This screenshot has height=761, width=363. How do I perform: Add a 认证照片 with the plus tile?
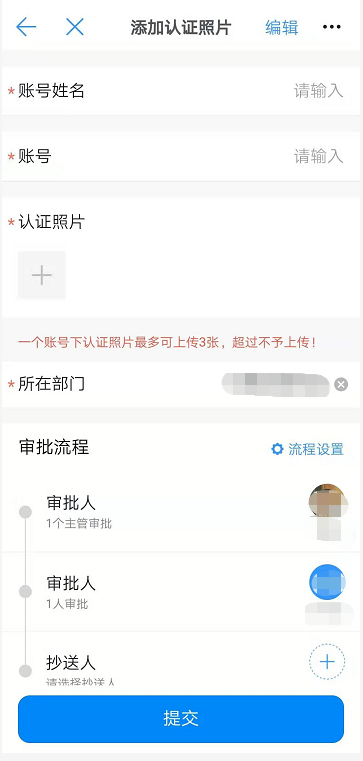42,275
